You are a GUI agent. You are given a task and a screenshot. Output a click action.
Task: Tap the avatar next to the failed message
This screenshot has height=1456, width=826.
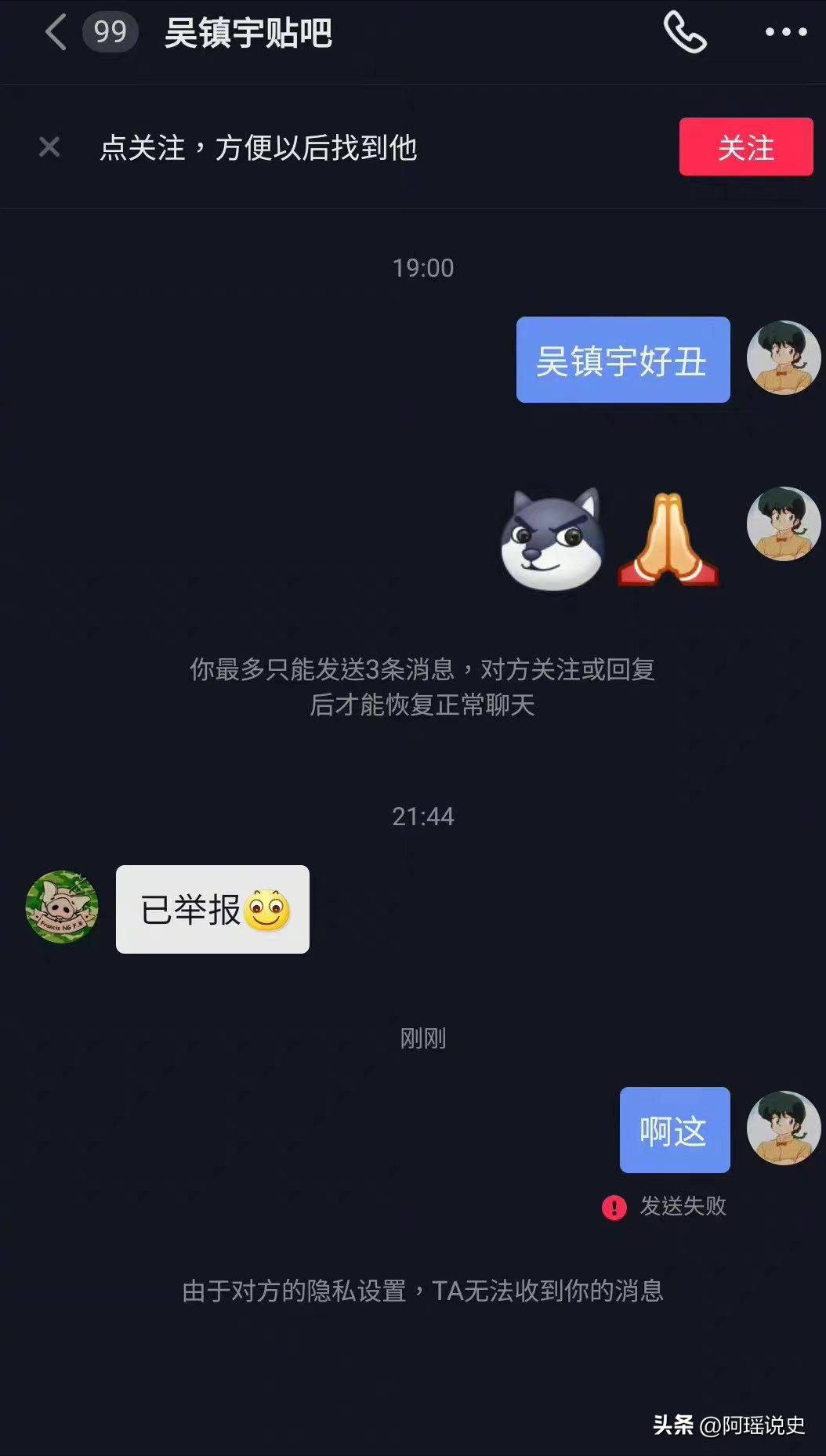click(x=783, y=1131)
